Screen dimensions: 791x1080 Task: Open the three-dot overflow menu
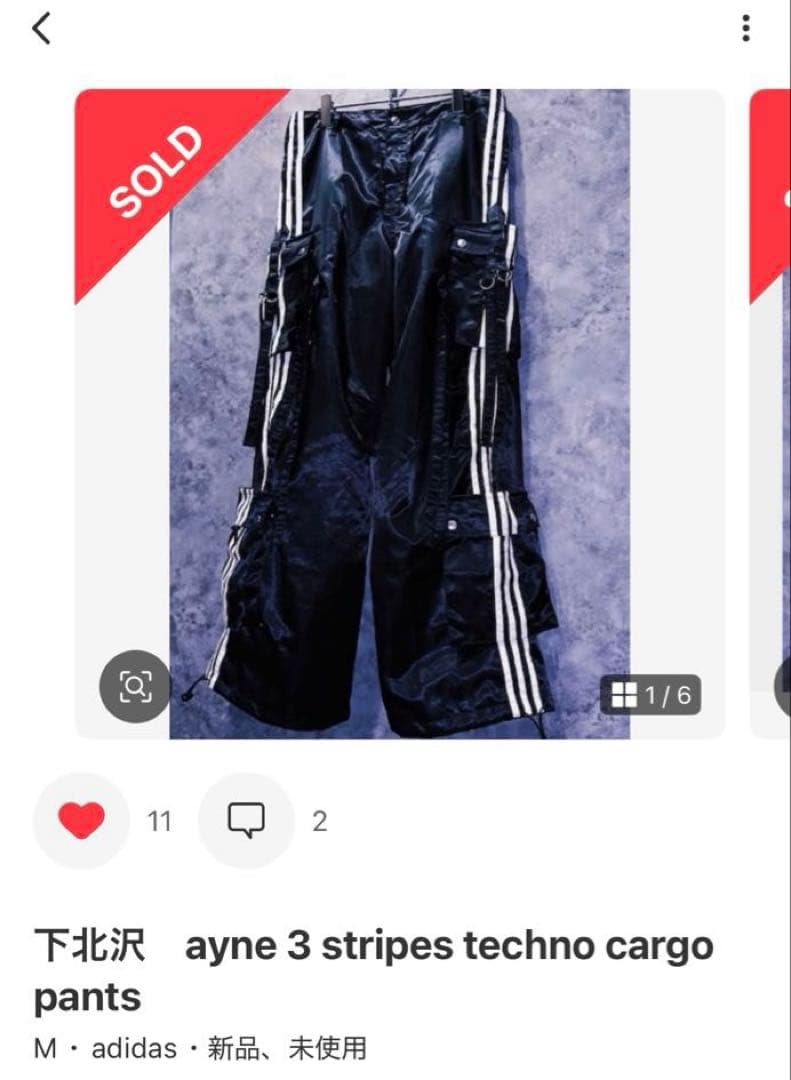746,28
